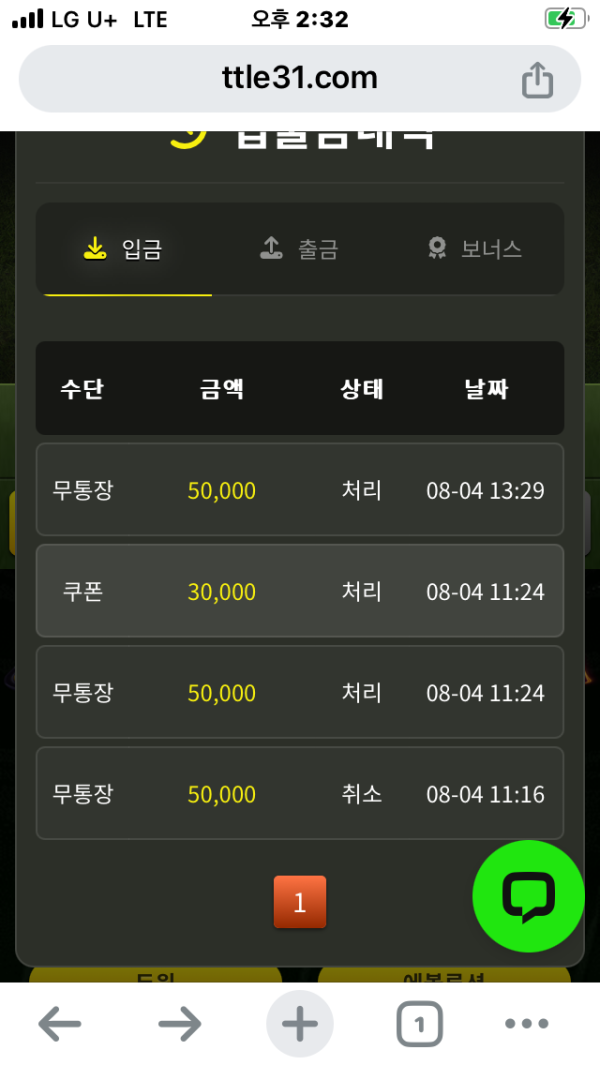Screen dimensions: 600x1065
Task: Open a new browser tab
Action: coord(299,1024)
